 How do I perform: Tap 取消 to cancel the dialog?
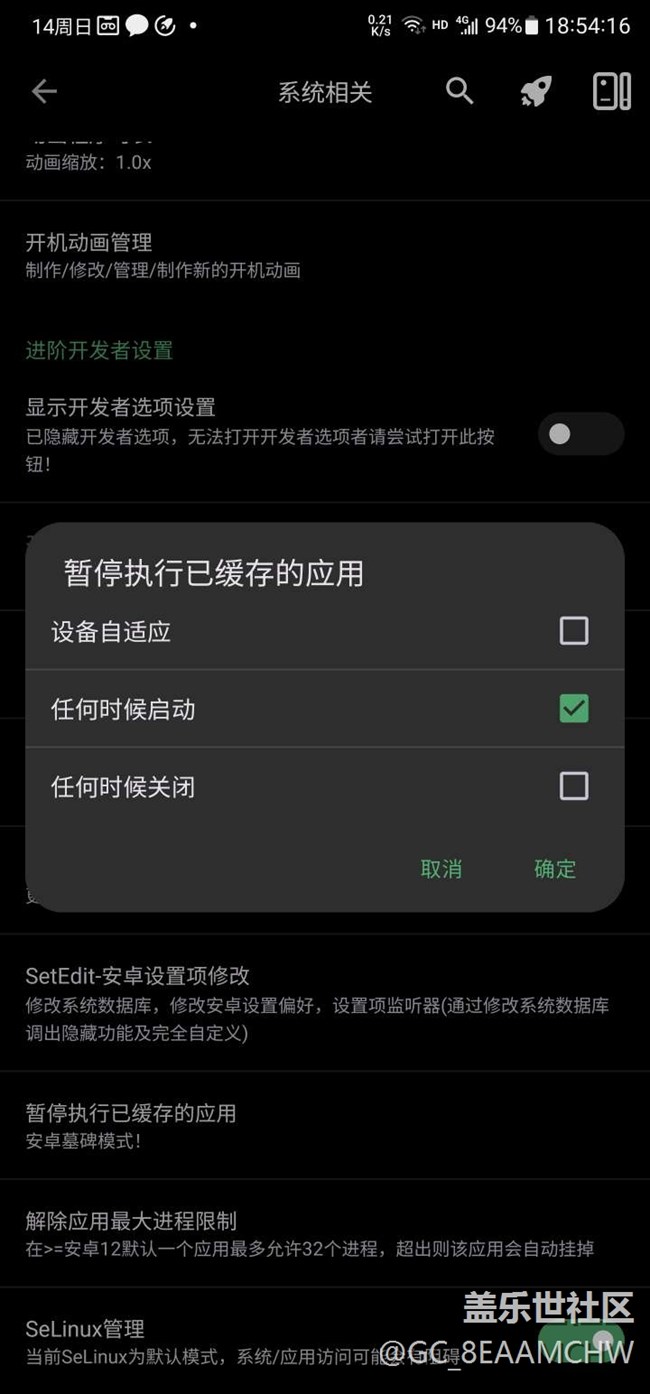[441, 868]
